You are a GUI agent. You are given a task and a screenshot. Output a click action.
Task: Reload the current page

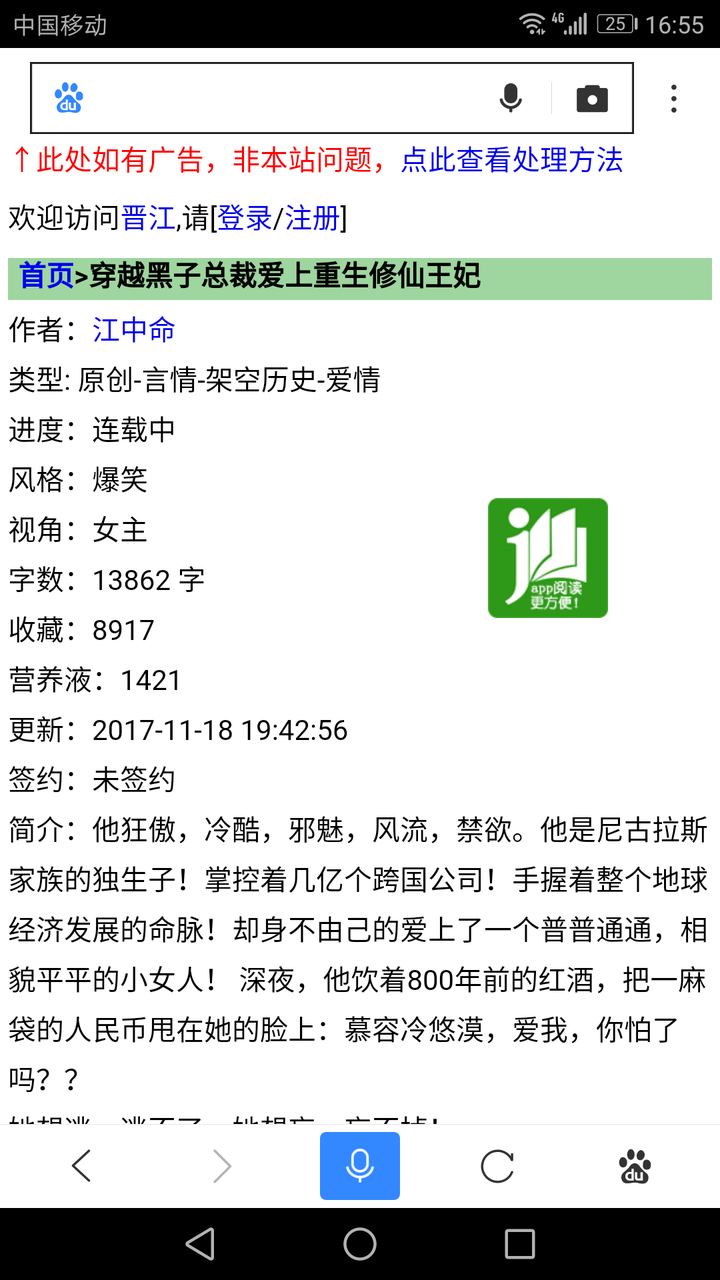[497, 1166]
